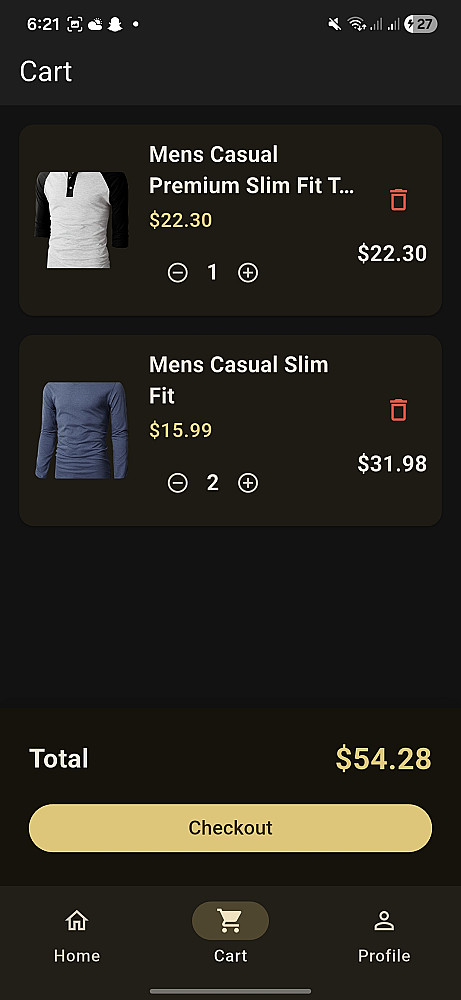Remove the $15.99 Mens Casual Slim Fit item

(399, 410)
